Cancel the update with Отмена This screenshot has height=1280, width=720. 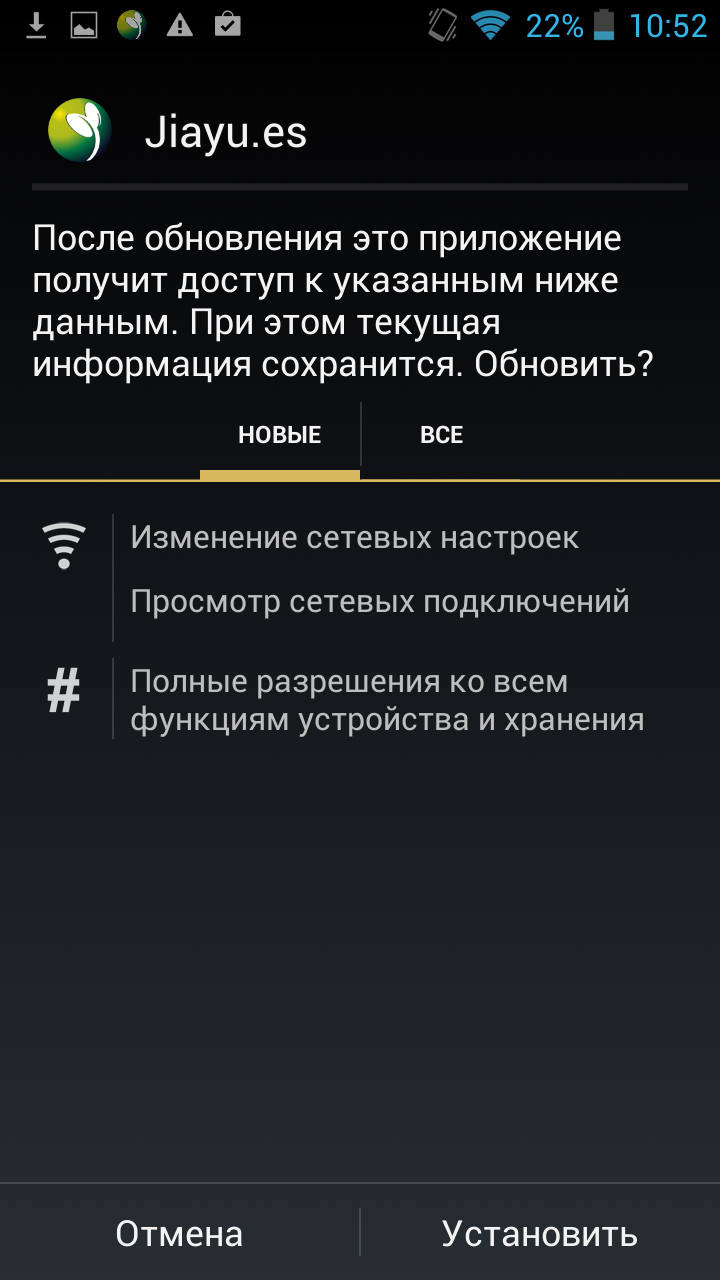pyautogui.click(x=179, y=1233)
